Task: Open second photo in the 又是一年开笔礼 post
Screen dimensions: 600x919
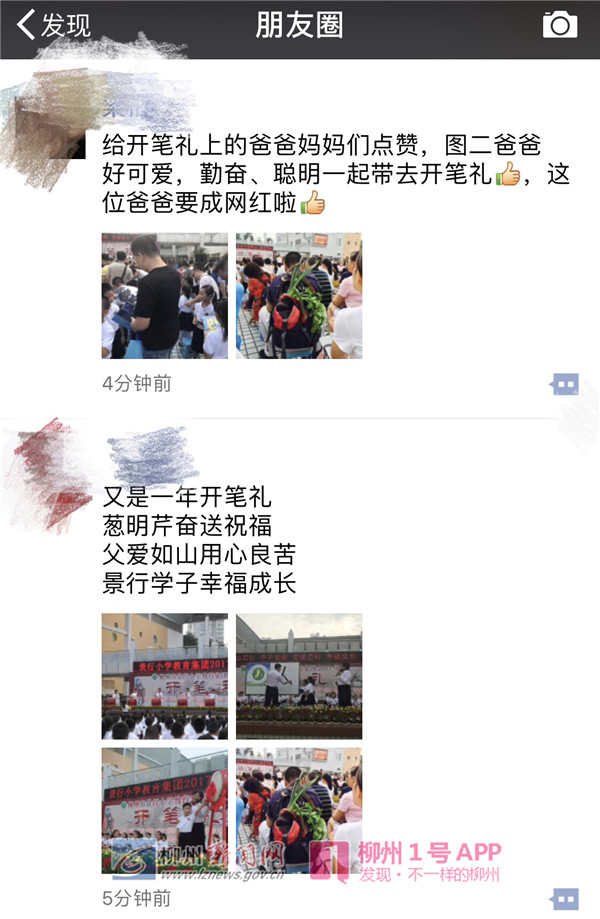Action: (x=298, y=676)
